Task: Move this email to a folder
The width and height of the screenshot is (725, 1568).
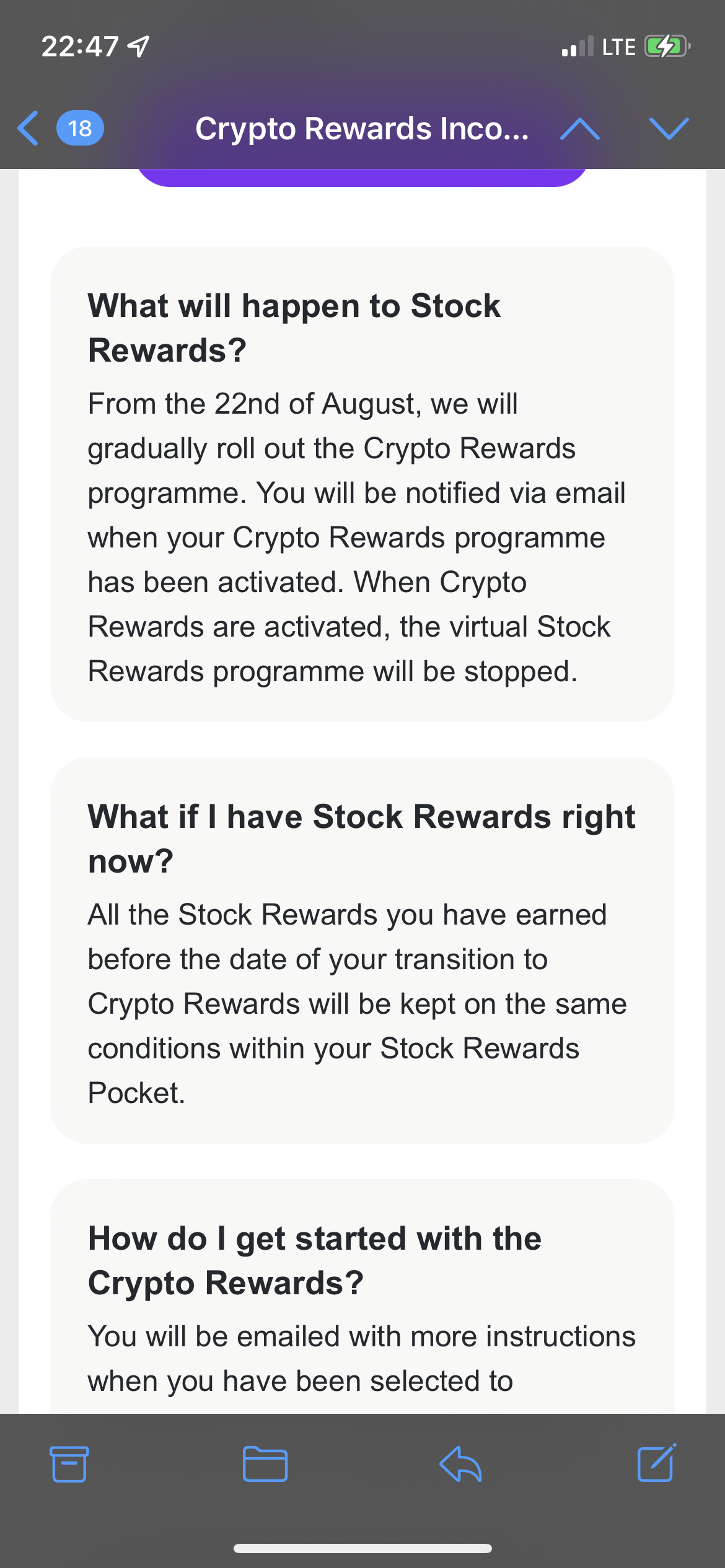Action: point(265,1464)
